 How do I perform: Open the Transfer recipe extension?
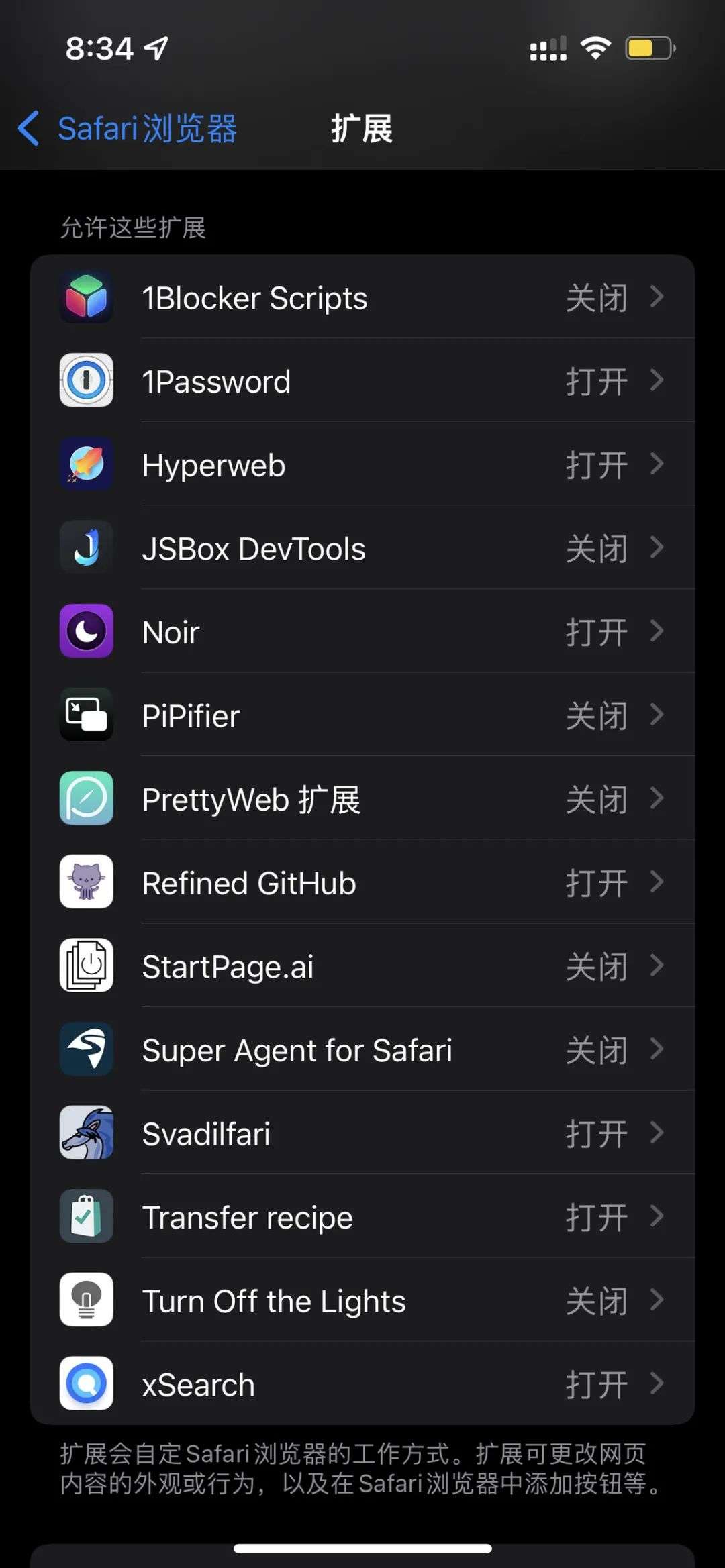(x=362, y=1217)
